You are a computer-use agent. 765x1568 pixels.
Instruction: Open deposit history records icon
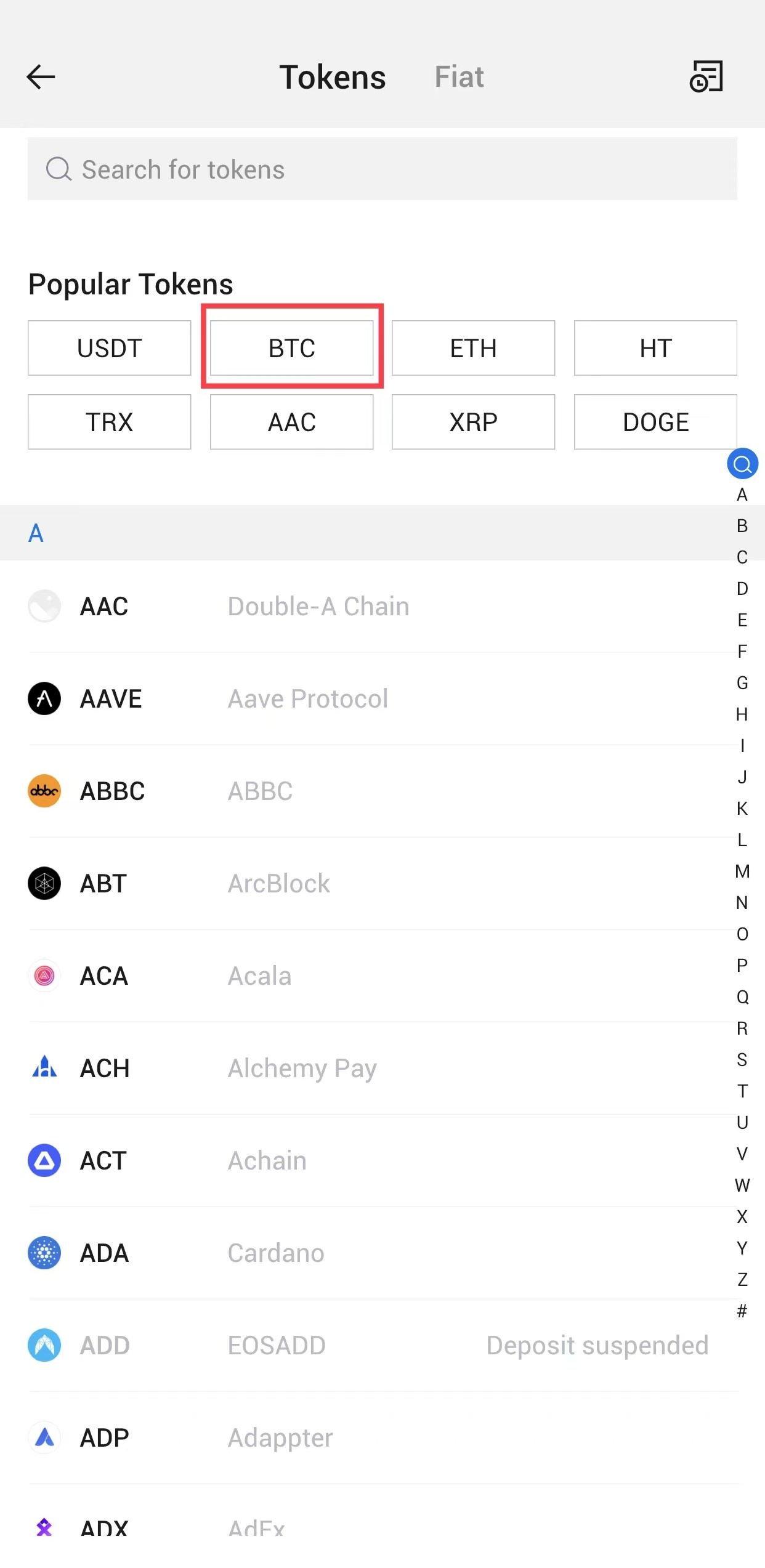point(706,76)
